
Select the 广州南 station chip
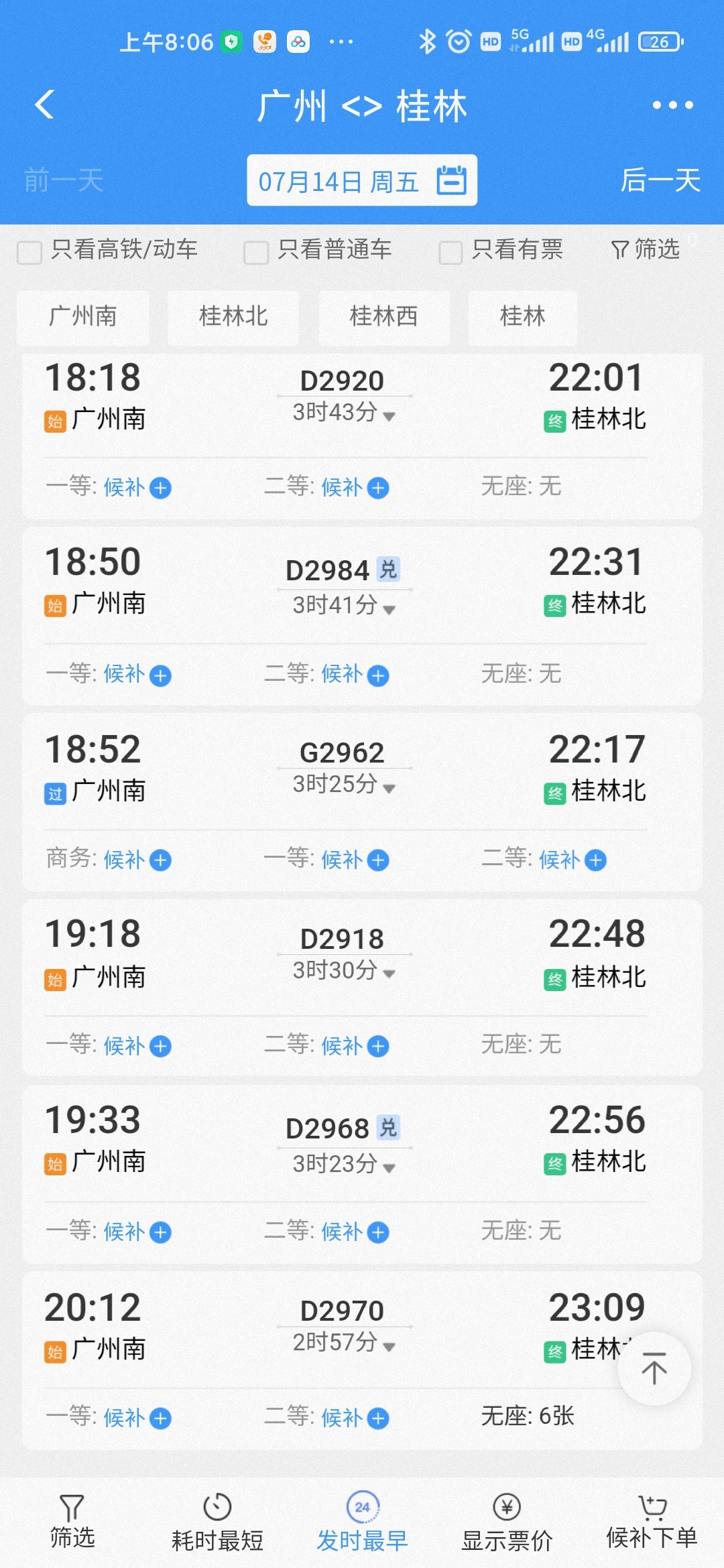tap(83, 316)
